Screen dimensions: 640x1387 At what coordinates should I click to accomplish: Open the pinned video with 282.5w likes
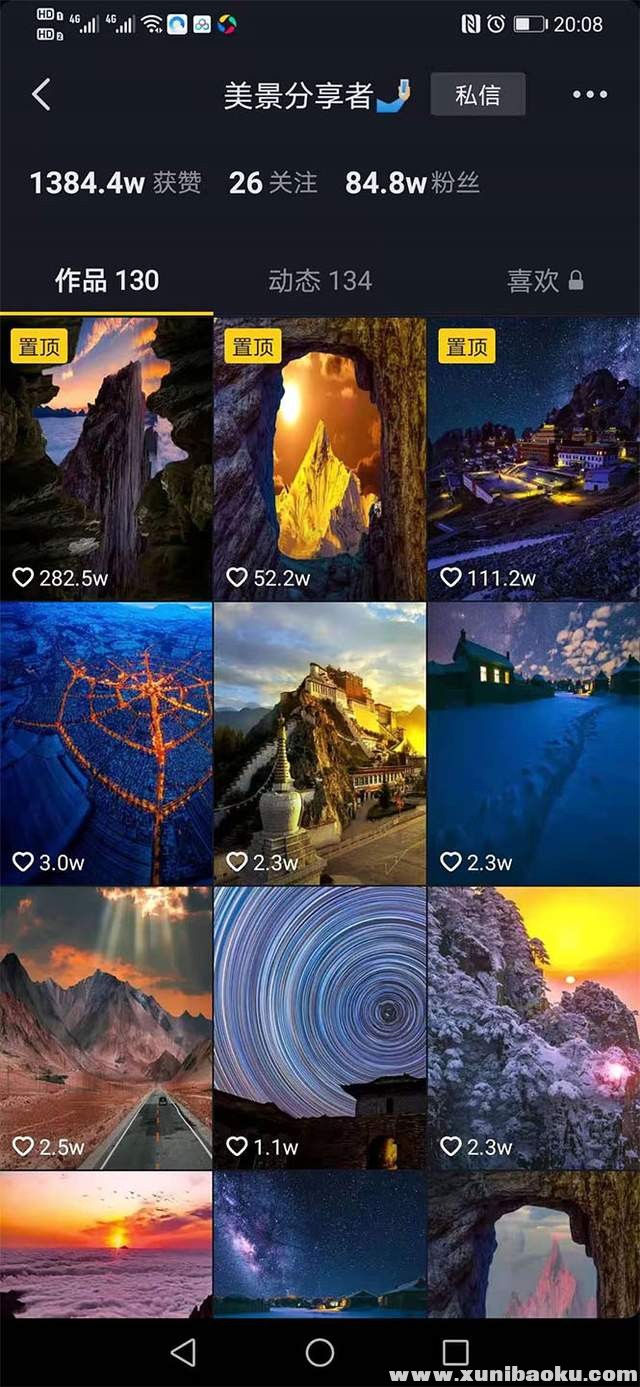pos(106,458)
